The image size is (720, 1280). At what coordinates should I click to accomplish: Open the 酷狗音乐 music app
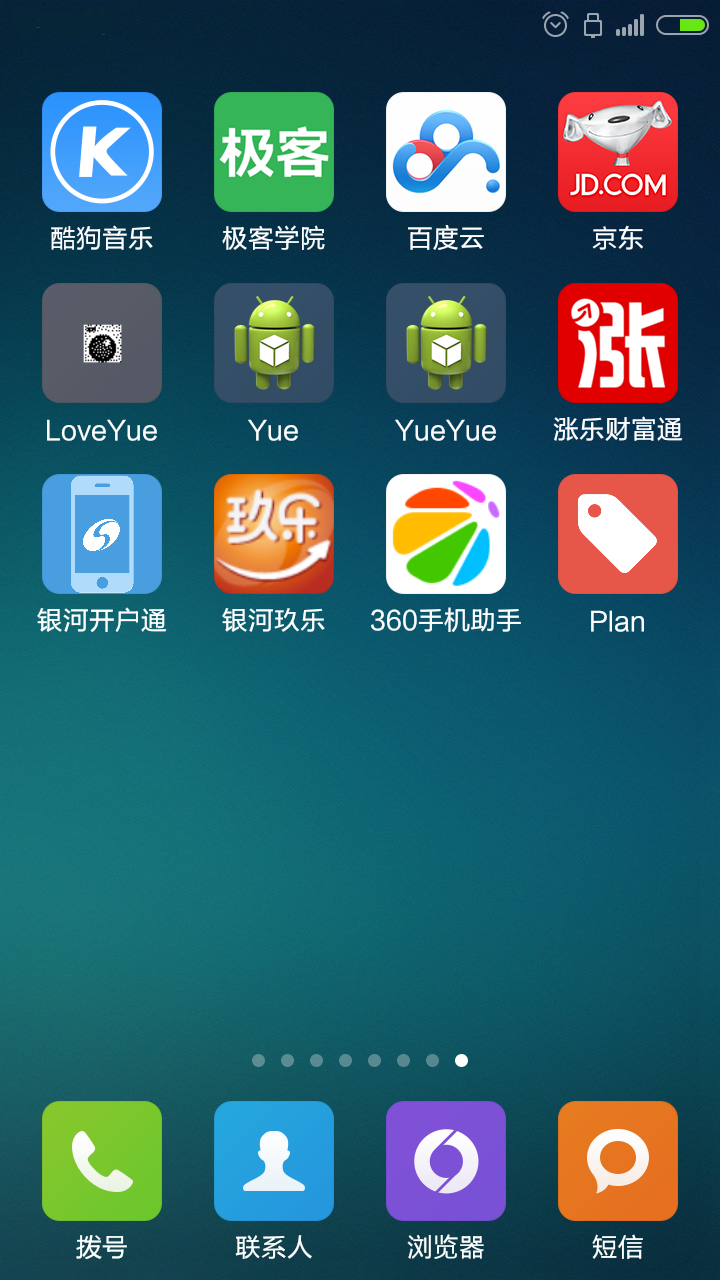(x=102, y=152)
